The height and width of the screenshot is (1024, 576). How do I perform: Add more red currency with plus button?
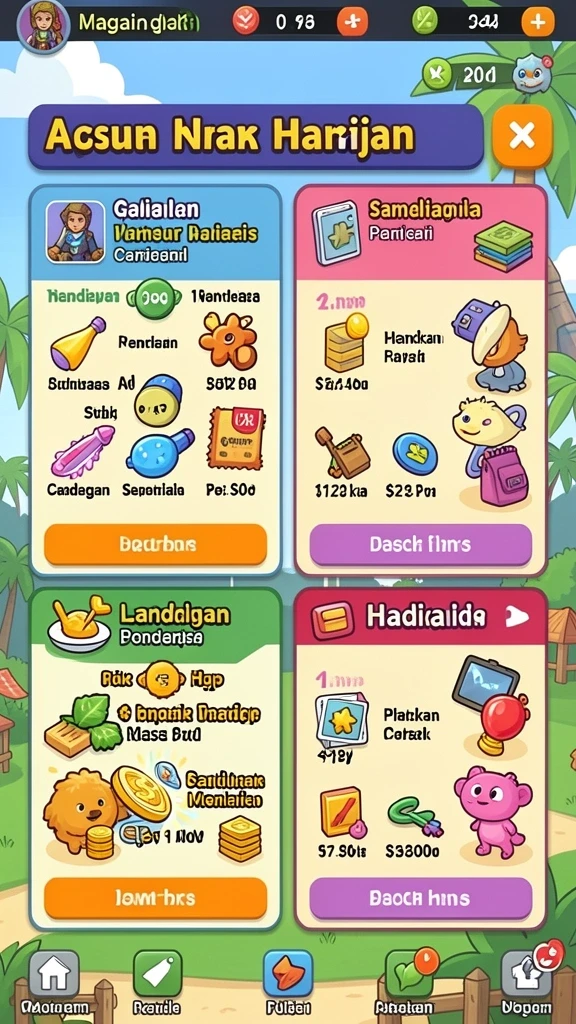point(352,22)
